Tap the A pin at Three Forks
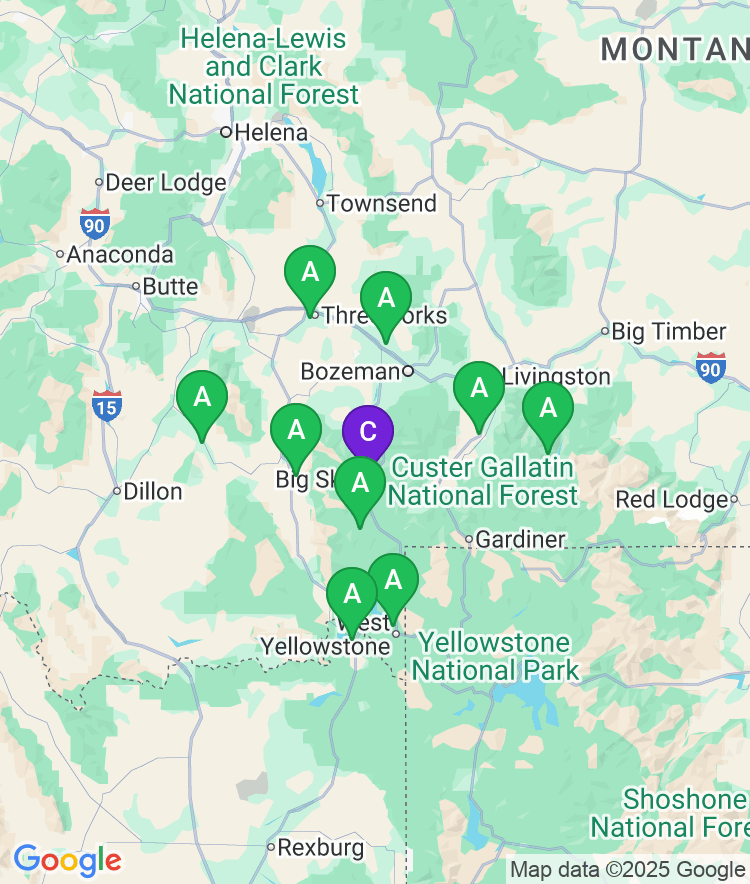 (x=310, y=273)
